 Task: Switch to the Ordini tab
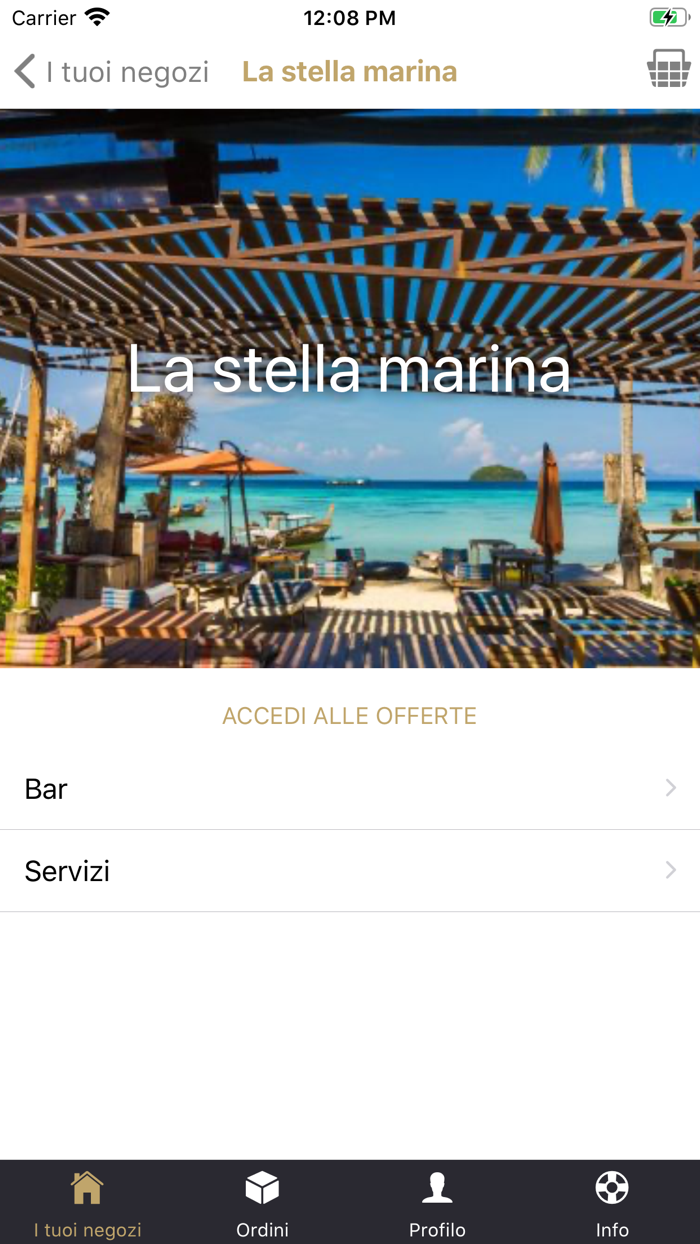[x=262, y=1203]
